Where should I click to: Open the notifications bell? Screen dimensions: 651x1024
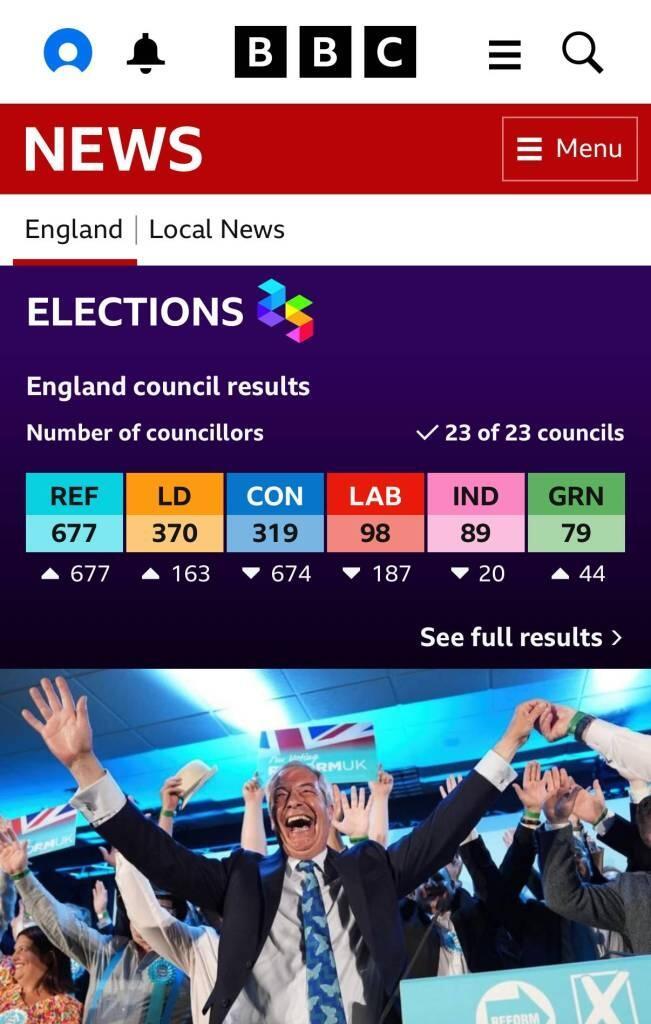(145, 52)
